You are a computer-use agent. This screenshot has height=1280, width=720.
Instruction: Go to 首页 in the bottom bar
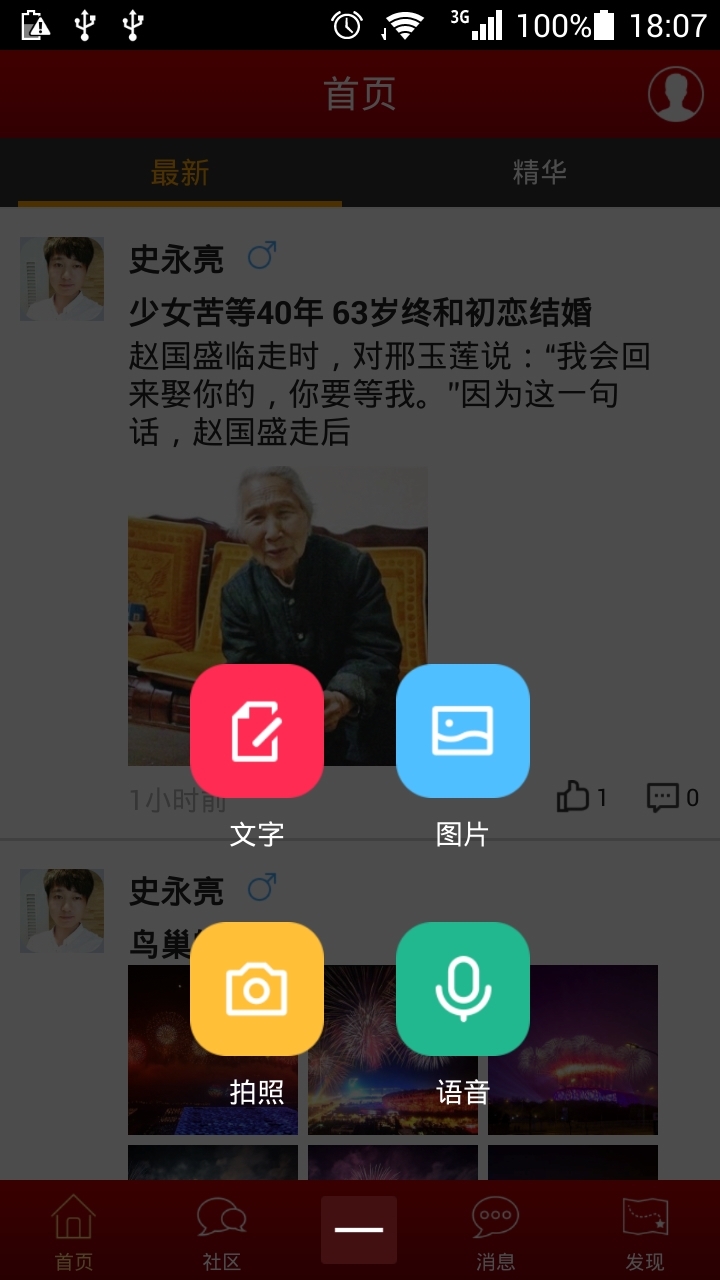pyautogui.click(x=73, y=1232)
